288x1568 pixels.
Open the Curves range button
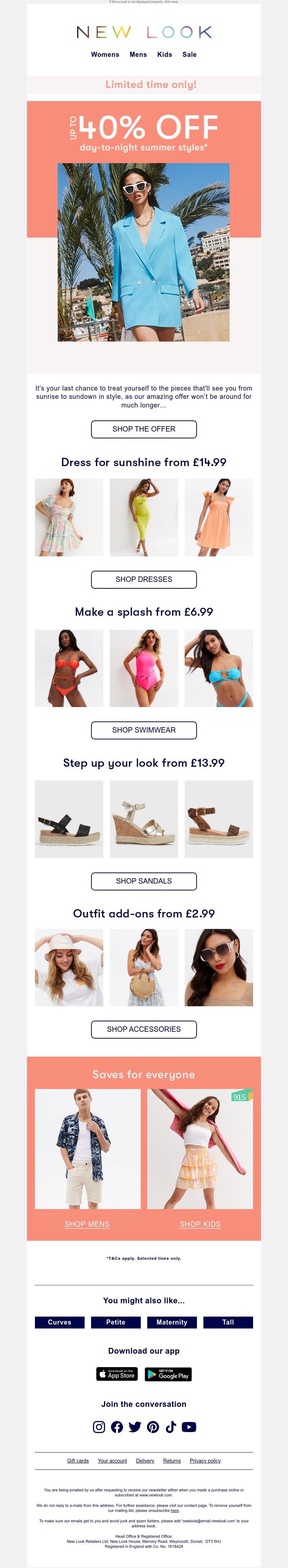click(60, 1322)
